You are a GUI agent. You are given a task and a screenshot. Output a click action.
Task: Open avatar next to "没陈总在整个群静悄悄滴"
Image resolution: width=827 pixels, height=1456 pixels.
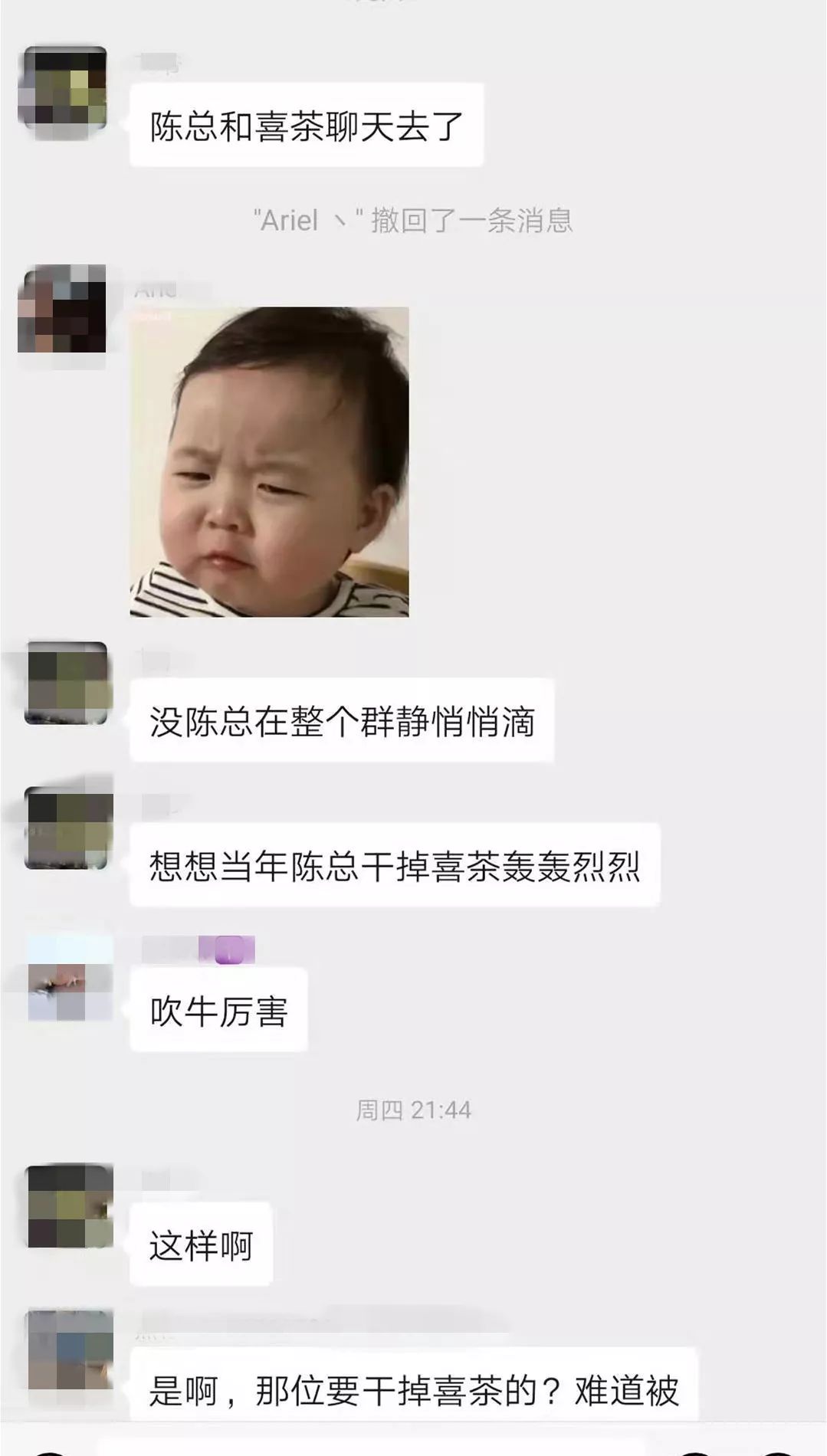pos(68,684)
